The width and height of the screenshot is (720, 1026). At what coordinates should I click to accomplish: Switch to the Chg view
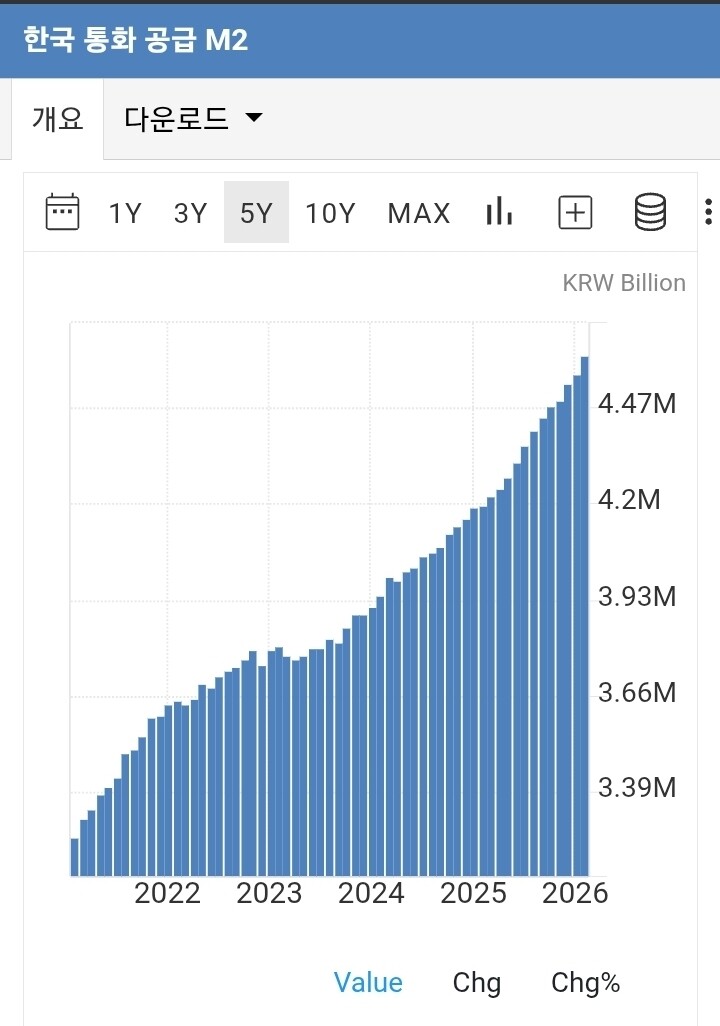pos(477,983)
